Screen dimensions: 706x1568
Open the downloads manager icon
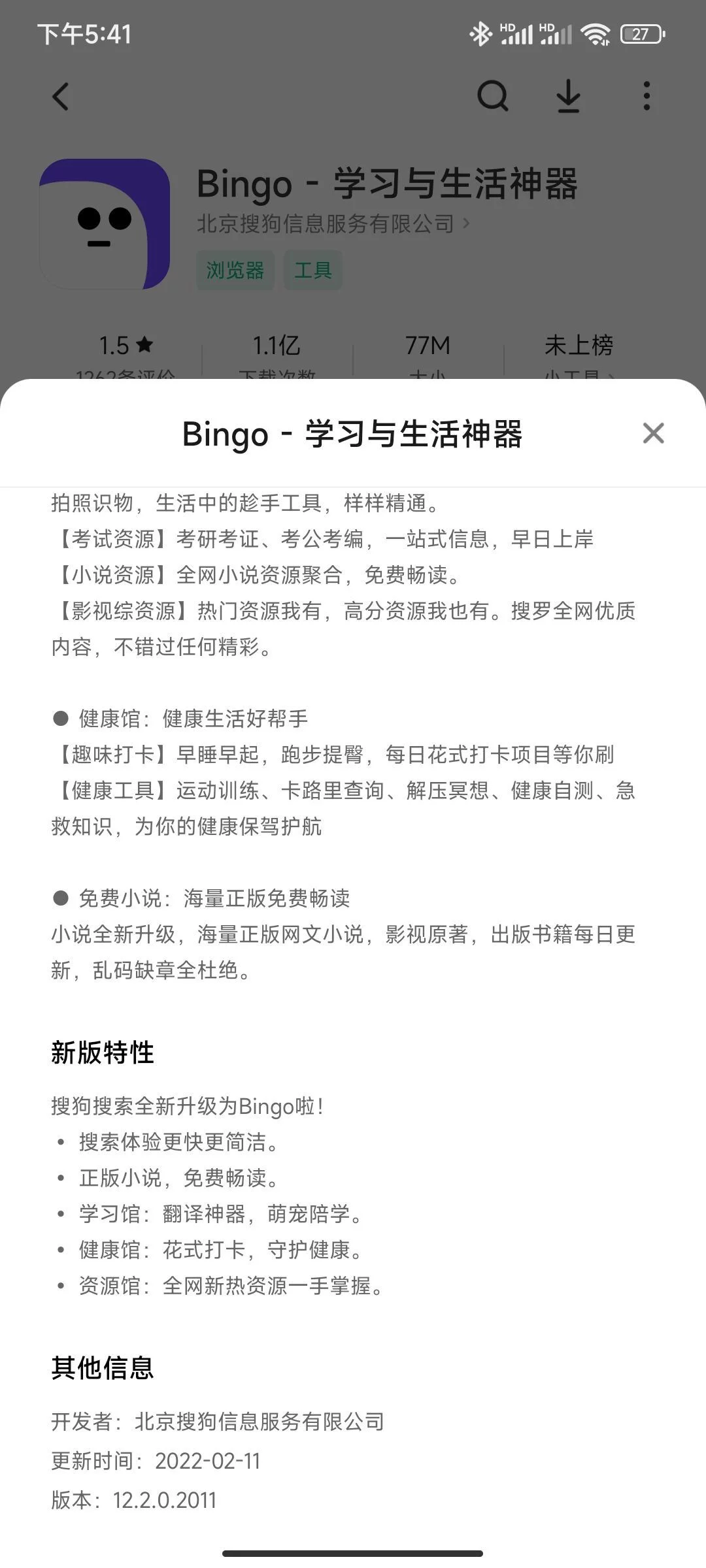click(x=568, y=97)
